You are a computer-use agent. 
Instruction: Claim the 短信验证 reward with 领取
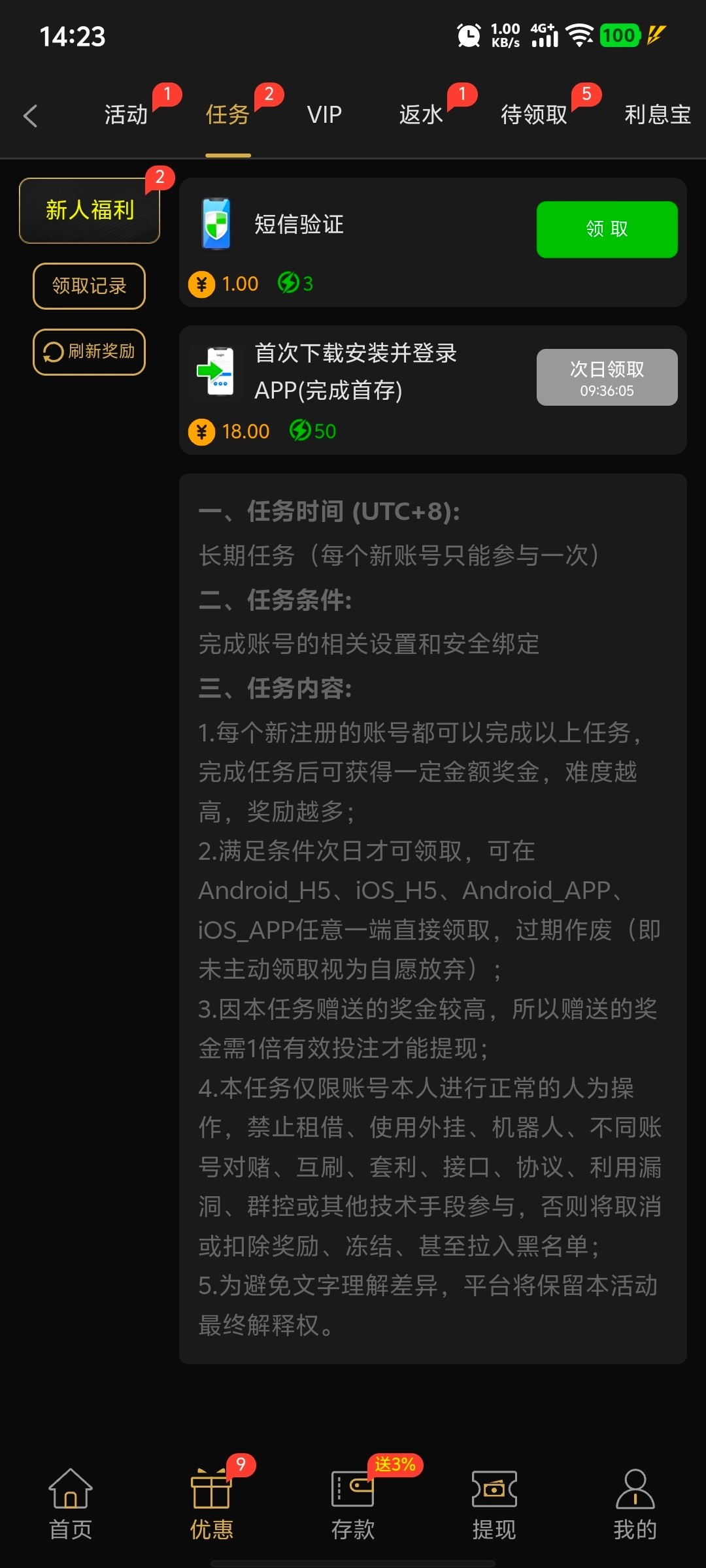tap(607, 229)
